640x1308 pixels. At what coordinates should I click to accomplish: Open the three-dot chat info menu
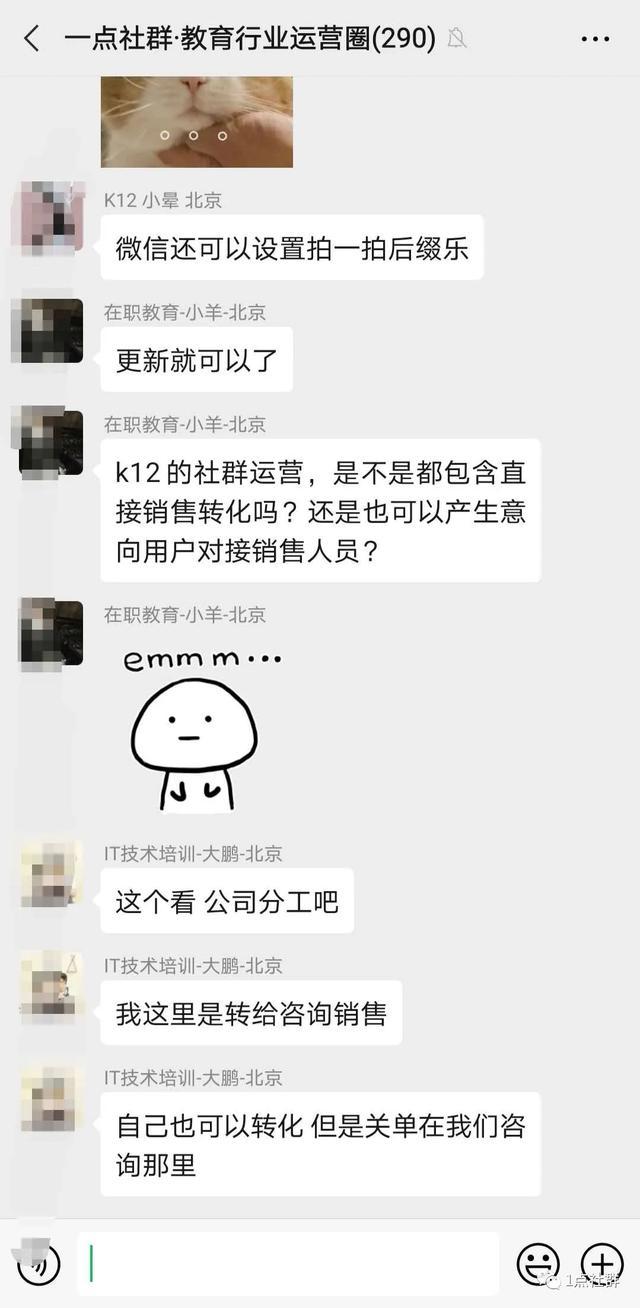(x=595, y=39)
